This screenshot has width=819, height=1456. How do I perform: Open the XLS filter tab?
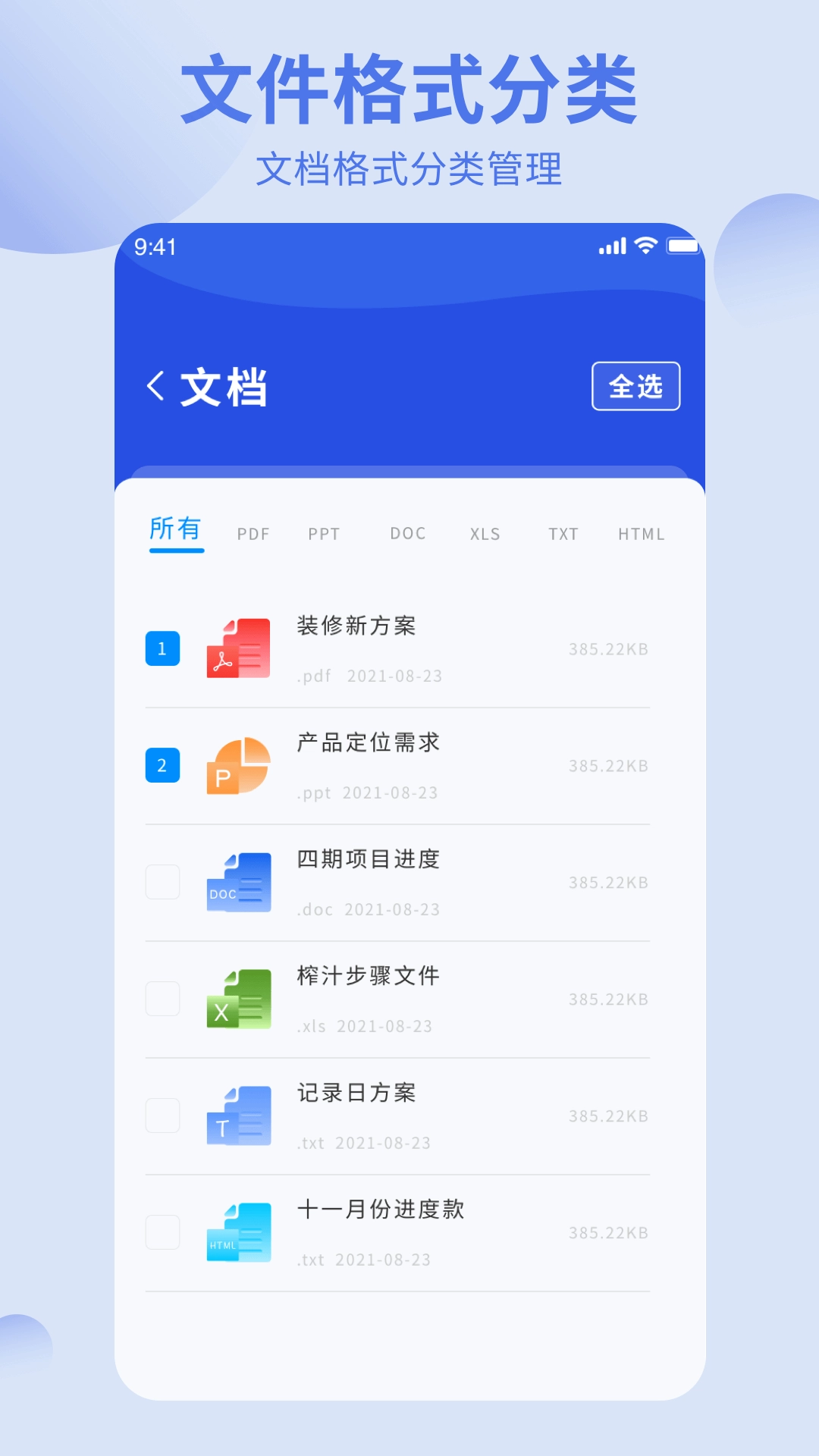click(x=485, y=533)
